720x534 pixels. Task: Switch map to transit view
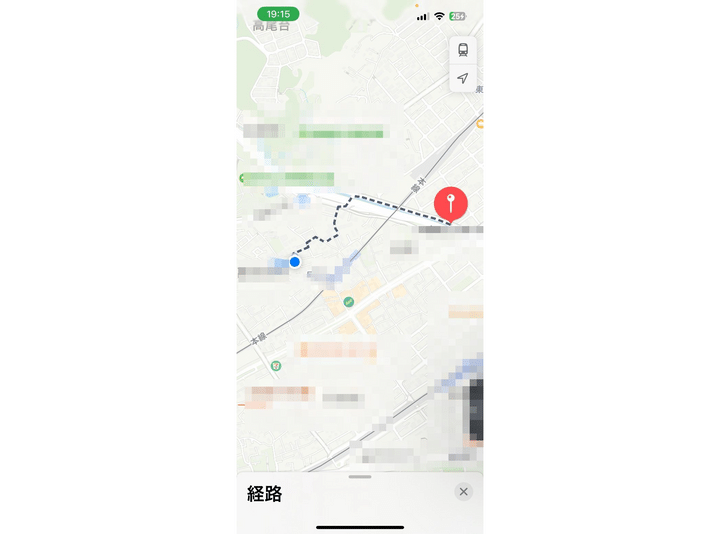[463, 50]
